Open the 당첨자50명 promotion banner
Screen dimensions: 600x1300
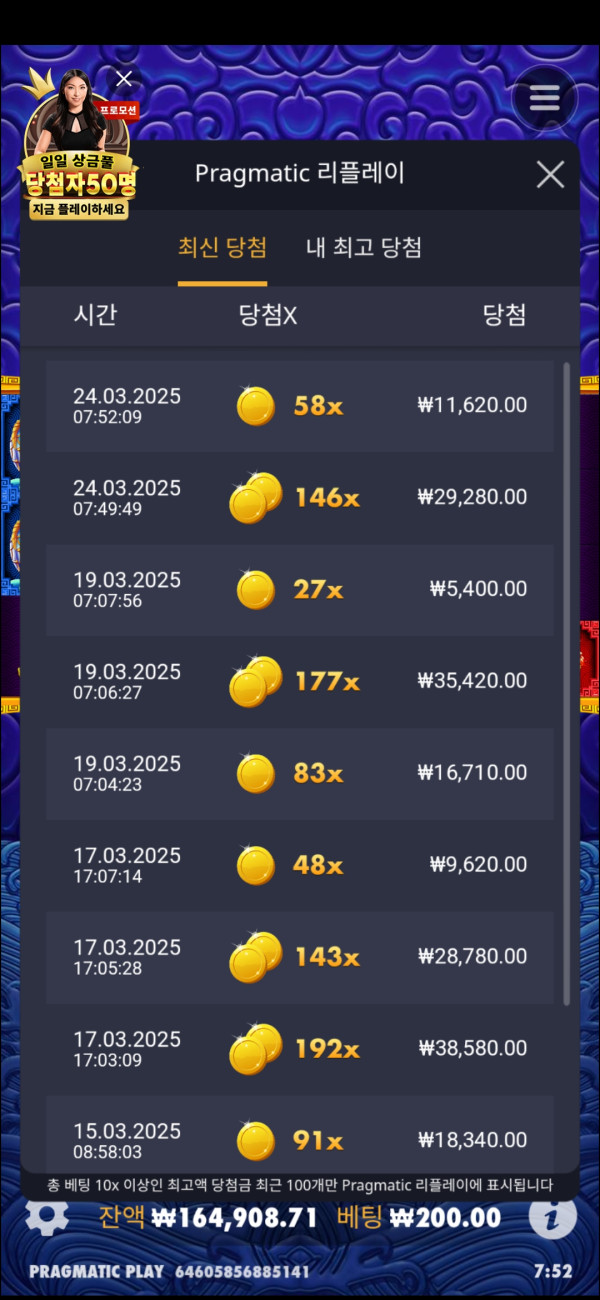(x=78, y=160)
